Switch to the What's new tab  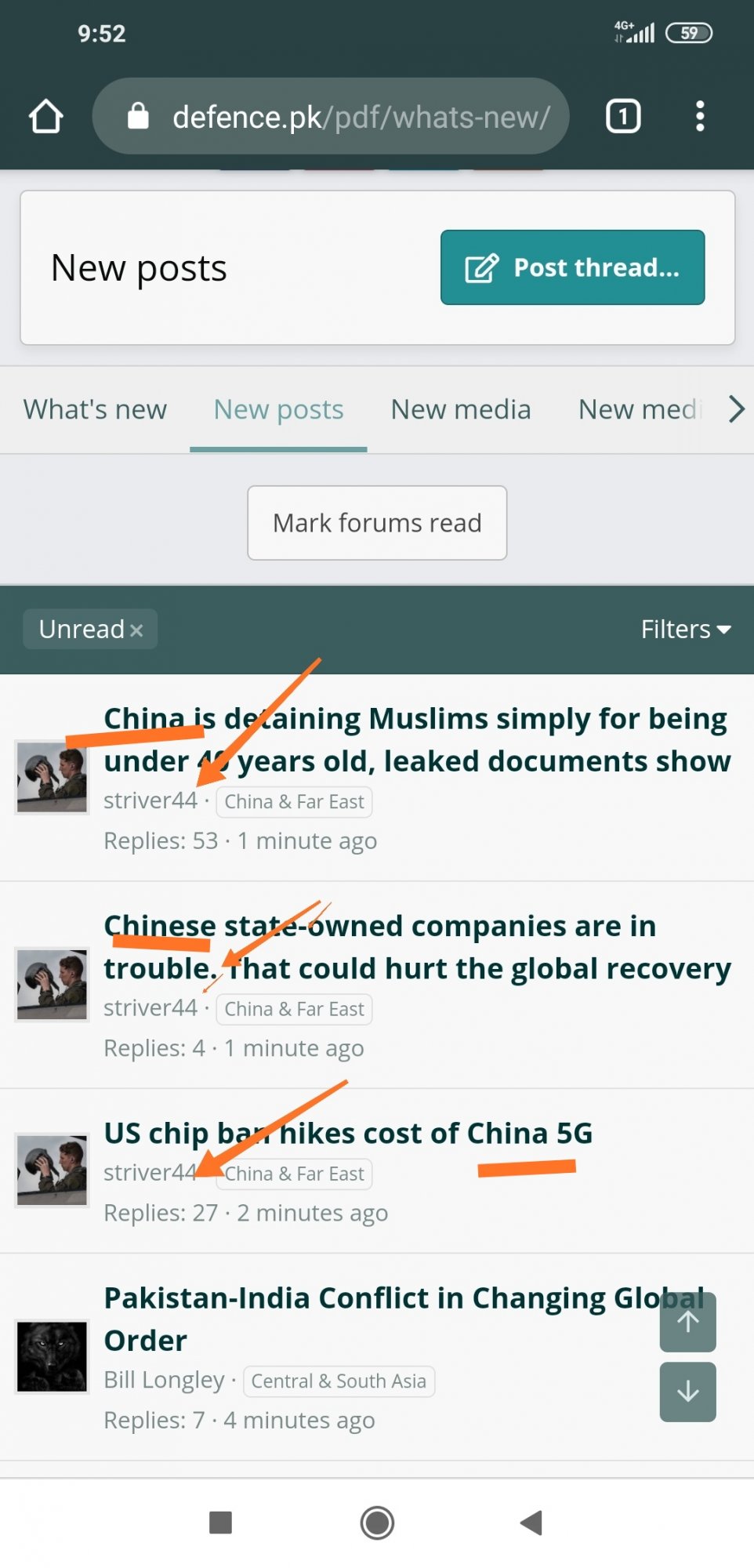pos(95,409)
